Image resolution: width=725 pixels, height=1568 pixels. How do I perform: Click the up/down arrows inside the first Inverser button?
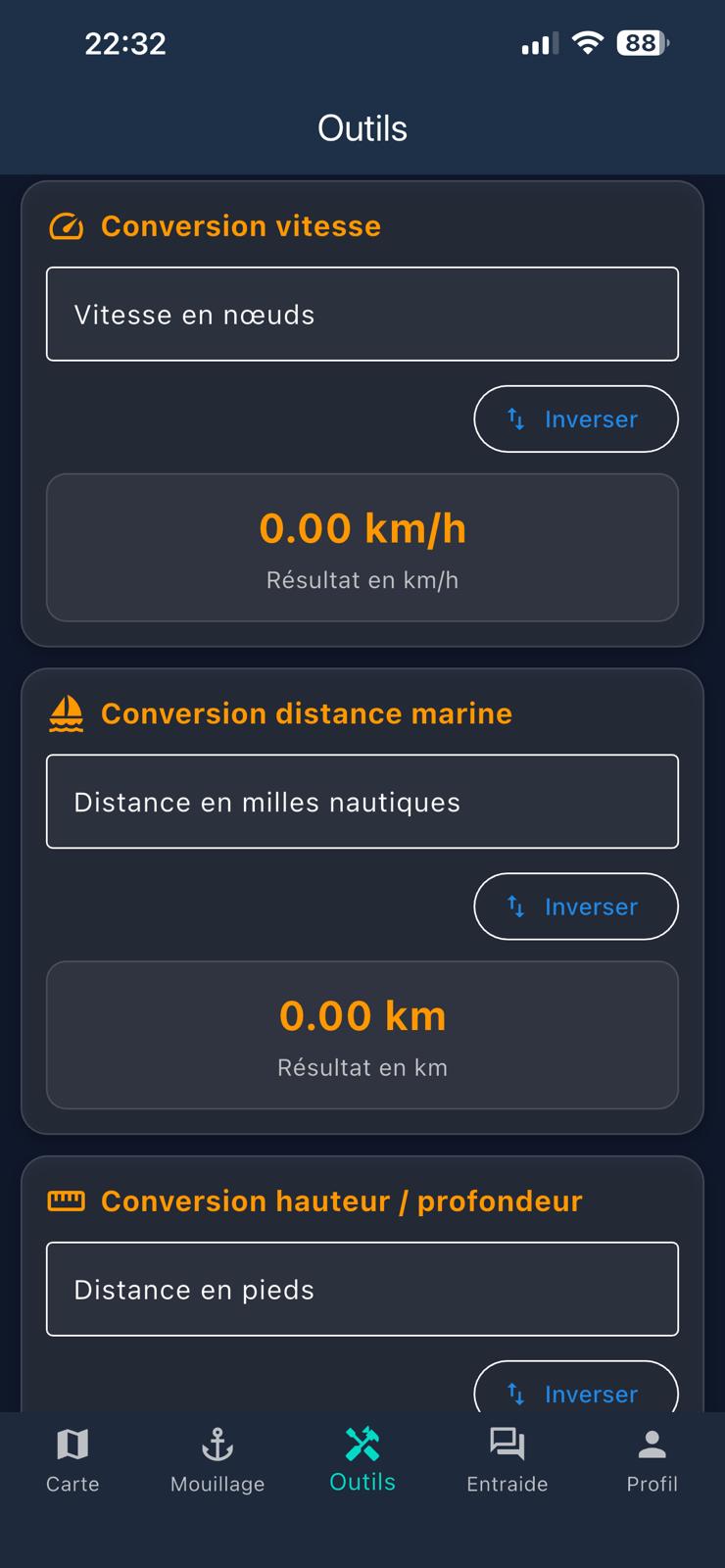point(516,418)
